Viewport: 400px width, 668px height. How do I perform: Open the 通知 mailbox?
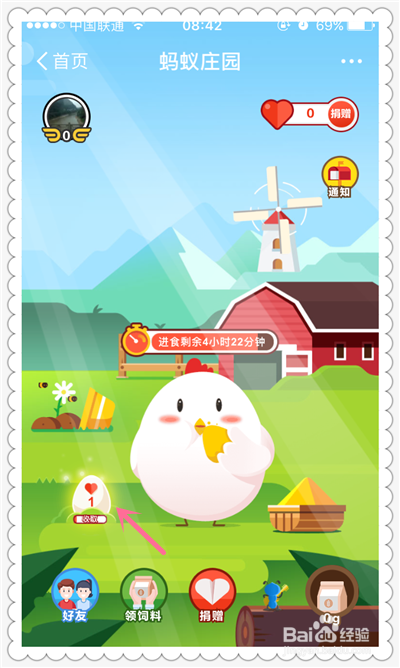tap(340, 177)
